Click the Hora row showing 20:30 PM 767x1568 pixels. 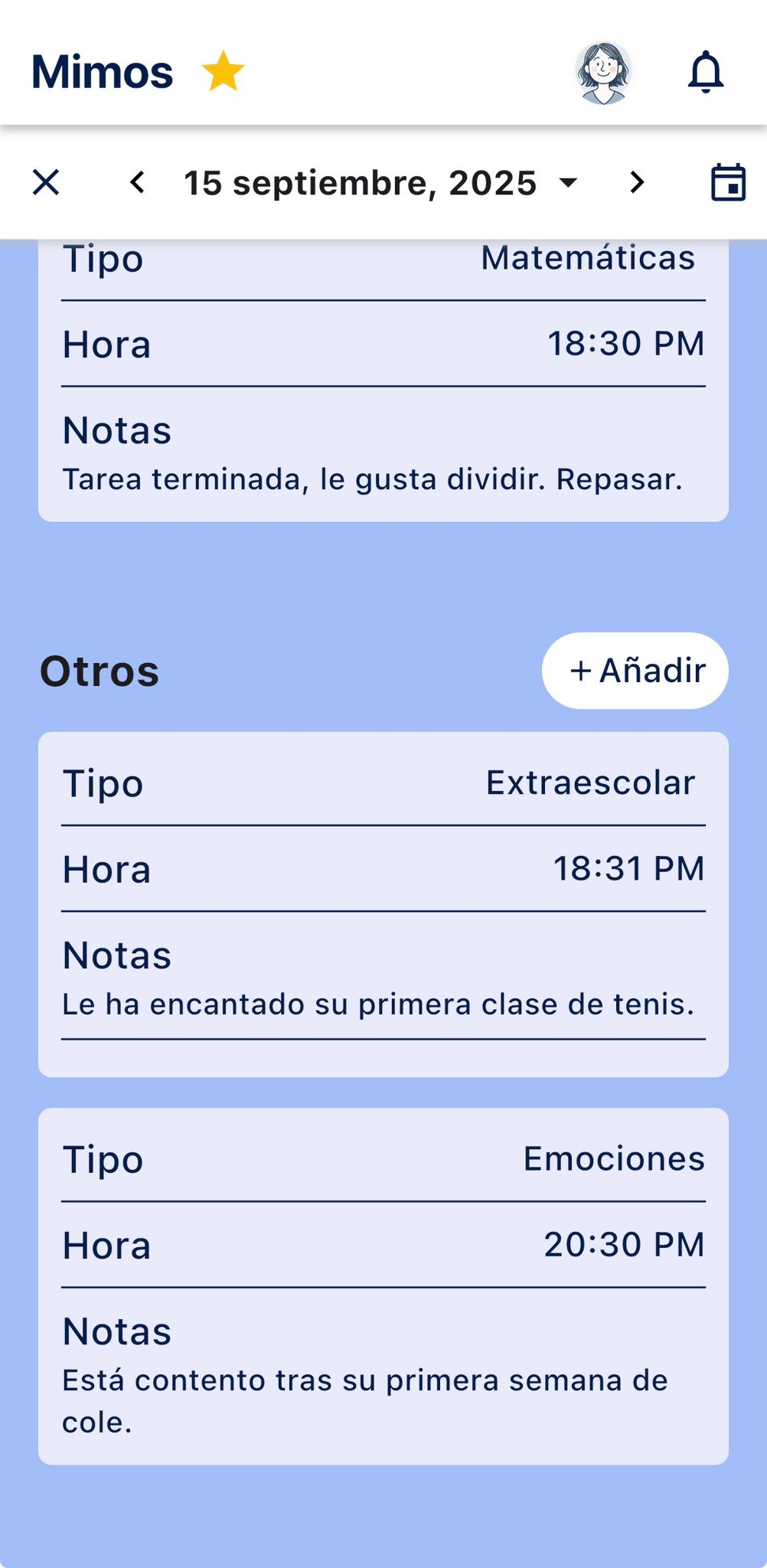[x=383, y=1244]
